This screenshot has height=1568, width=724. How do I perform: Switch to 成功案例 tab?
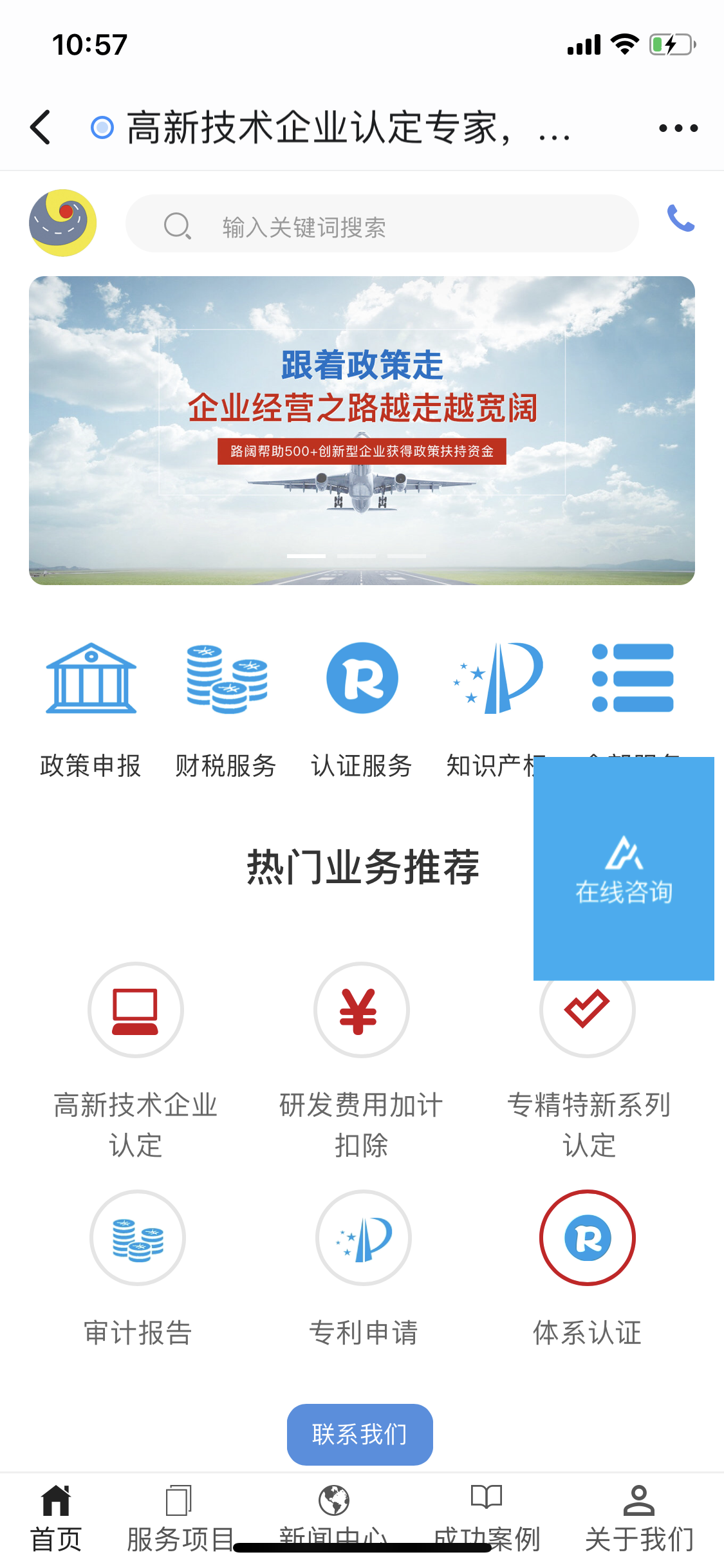(487, 1518)
